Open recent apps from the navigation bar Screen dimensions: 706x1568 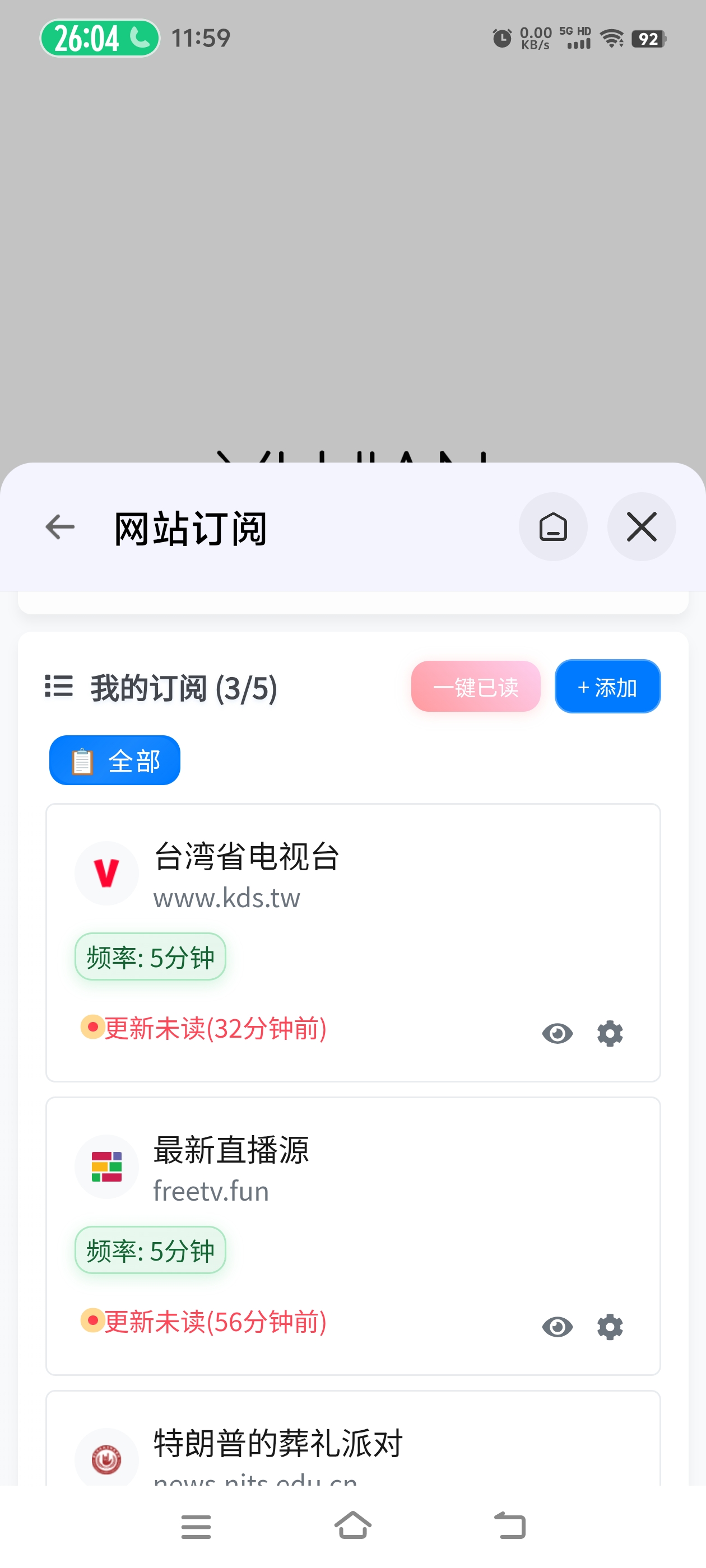click(196, 1527)
